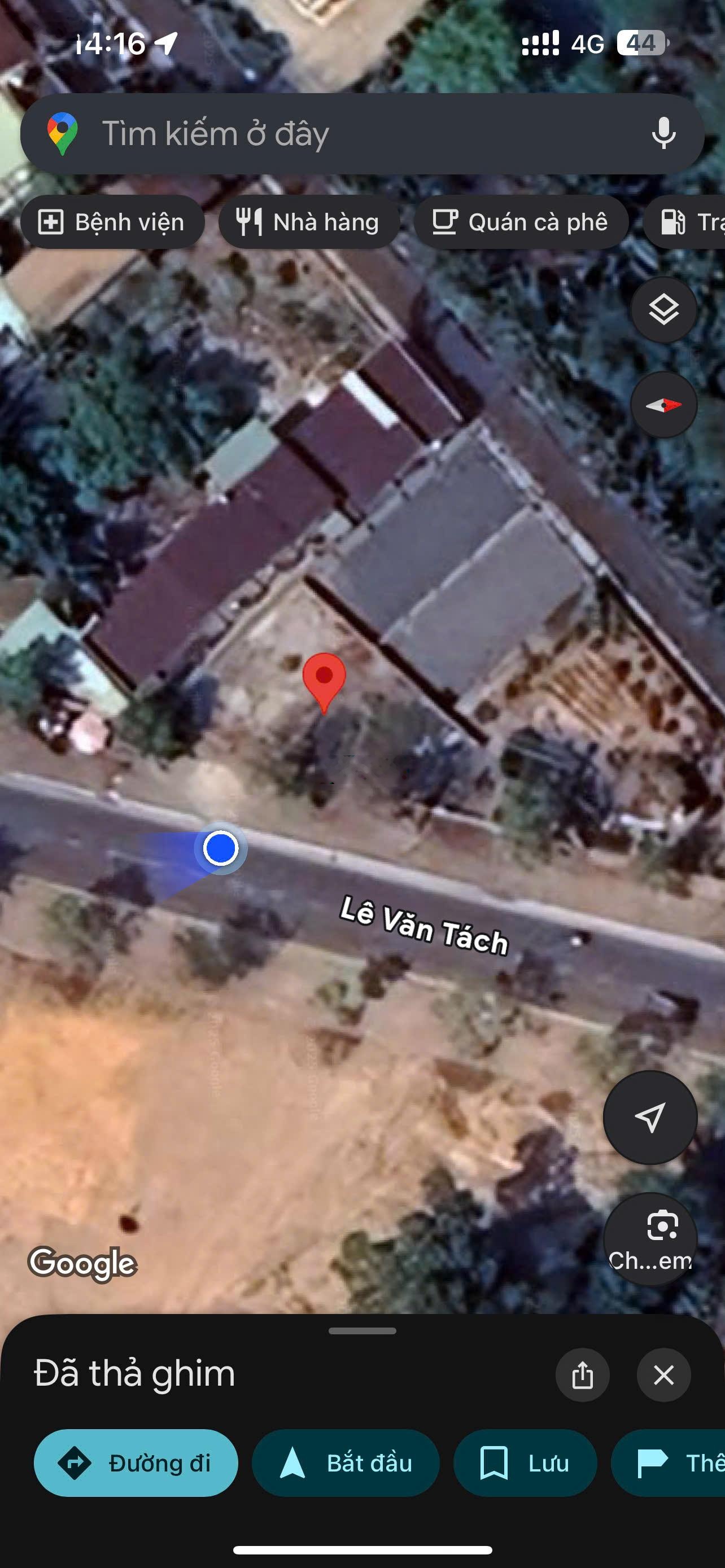Open the map layers button
Viewport: 725px width, 1568px height.
tap(663, 310)
